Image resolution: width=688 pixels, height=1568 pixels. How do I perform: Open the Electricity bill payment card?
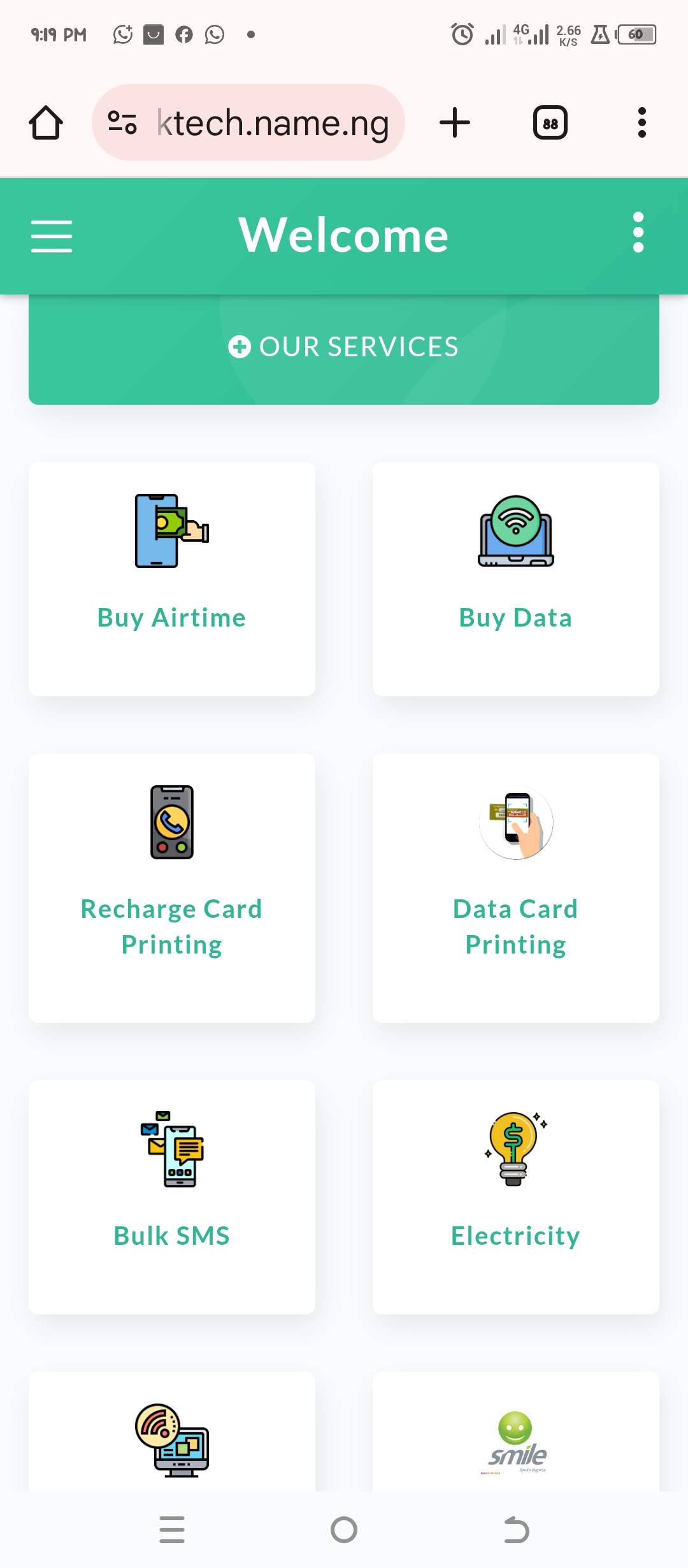tap(515, 1196)
